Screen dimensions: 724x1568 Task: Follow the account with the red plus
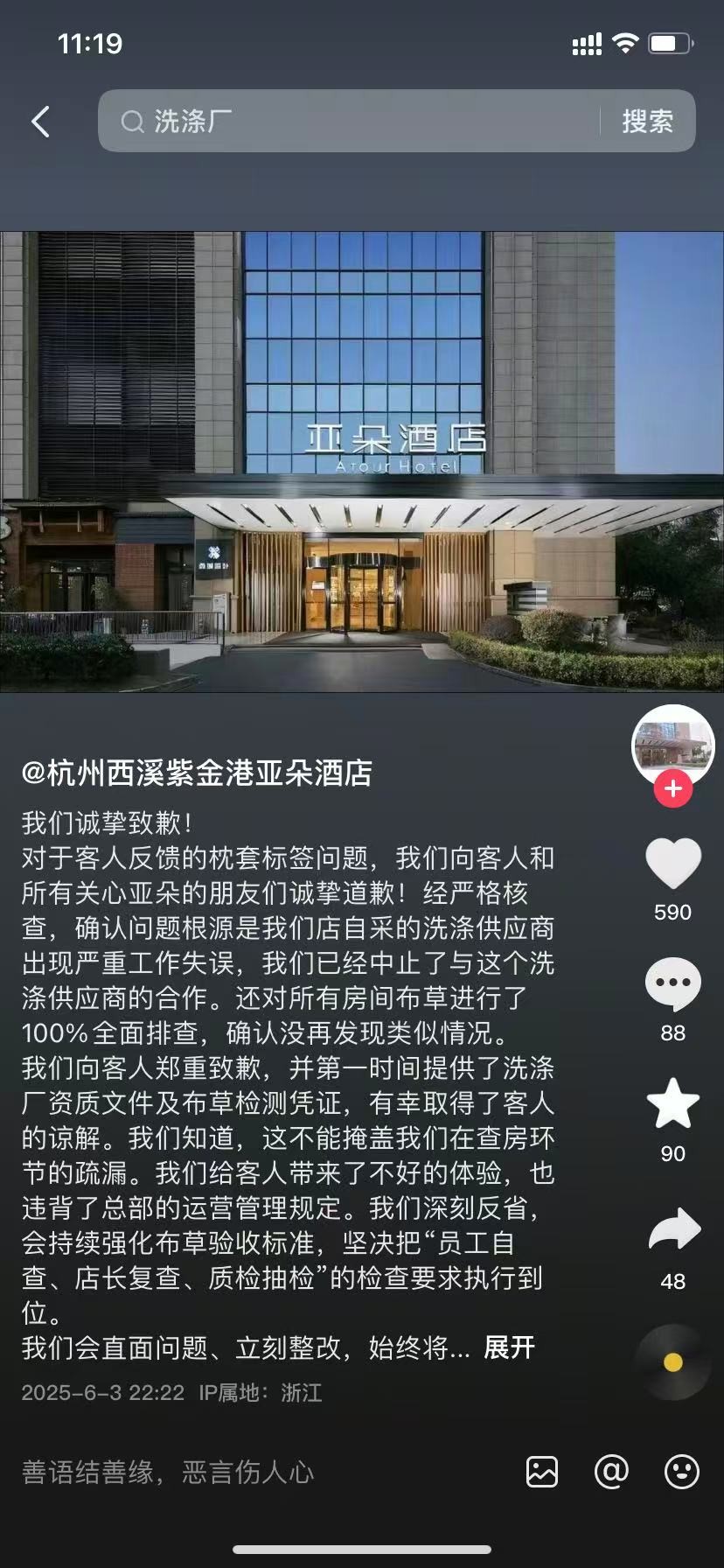tap(672, 788)
